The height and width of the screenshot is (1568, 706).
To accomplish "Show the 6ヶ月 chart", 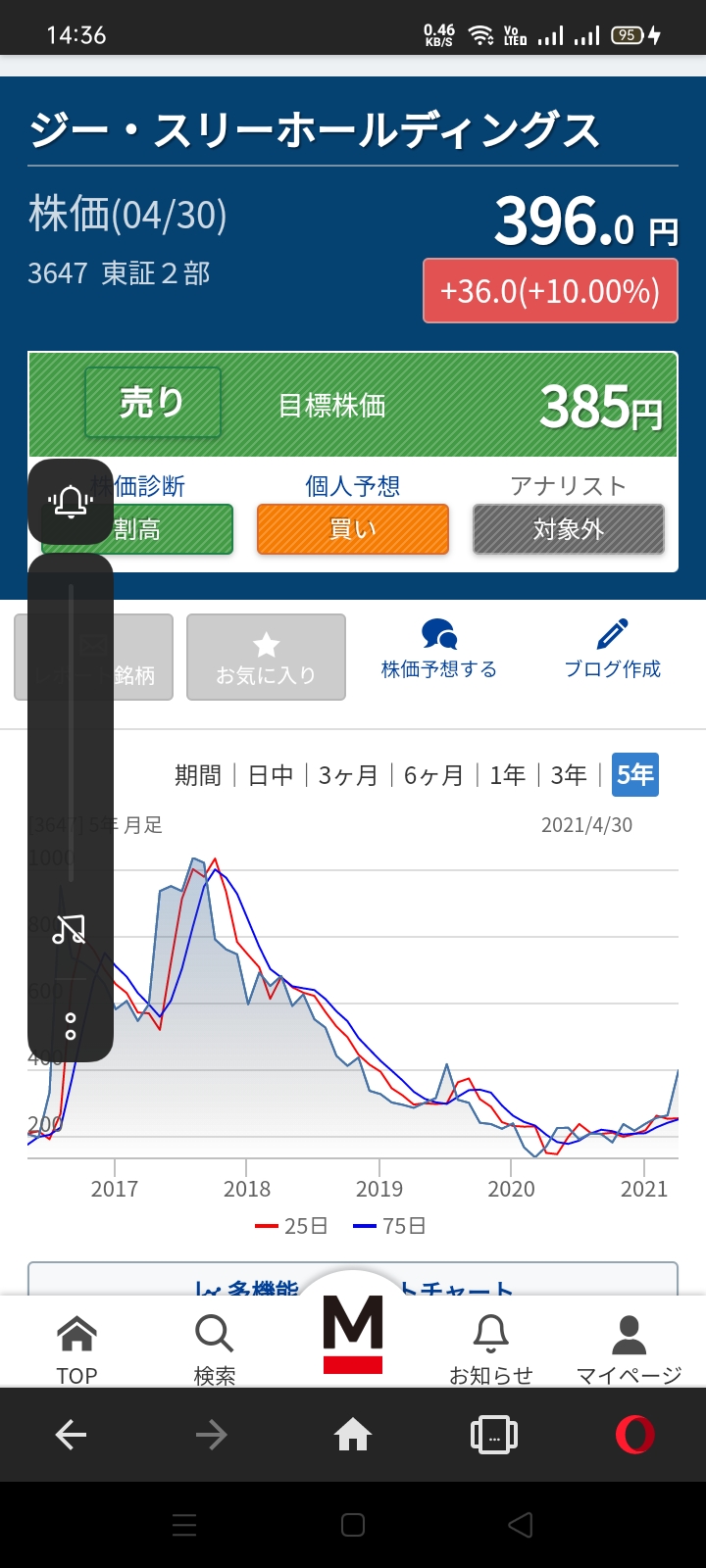I will click(433, 775).
